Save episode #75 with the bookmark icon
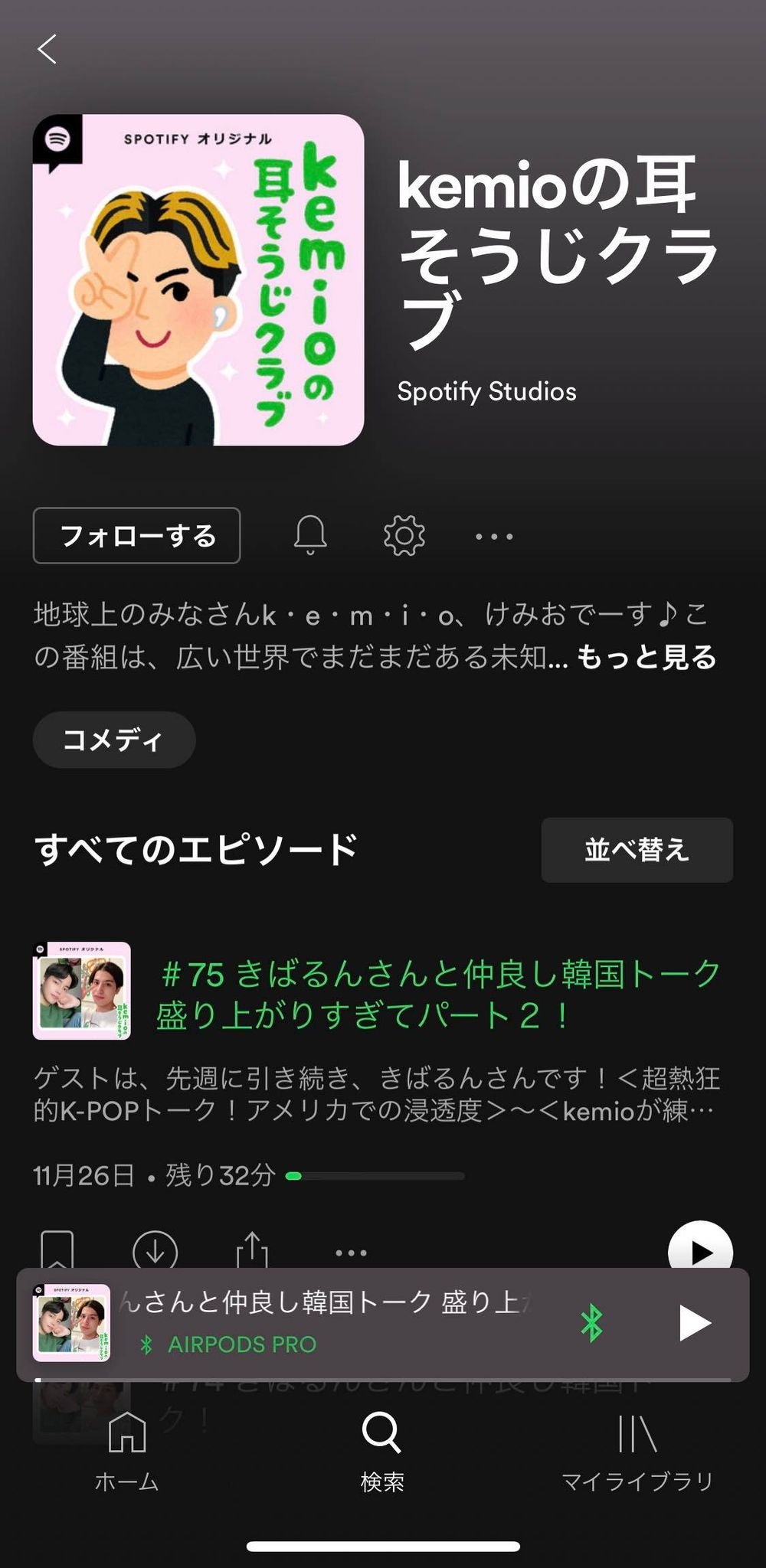Viewport: 766px width, 1568px height. 57,1249
